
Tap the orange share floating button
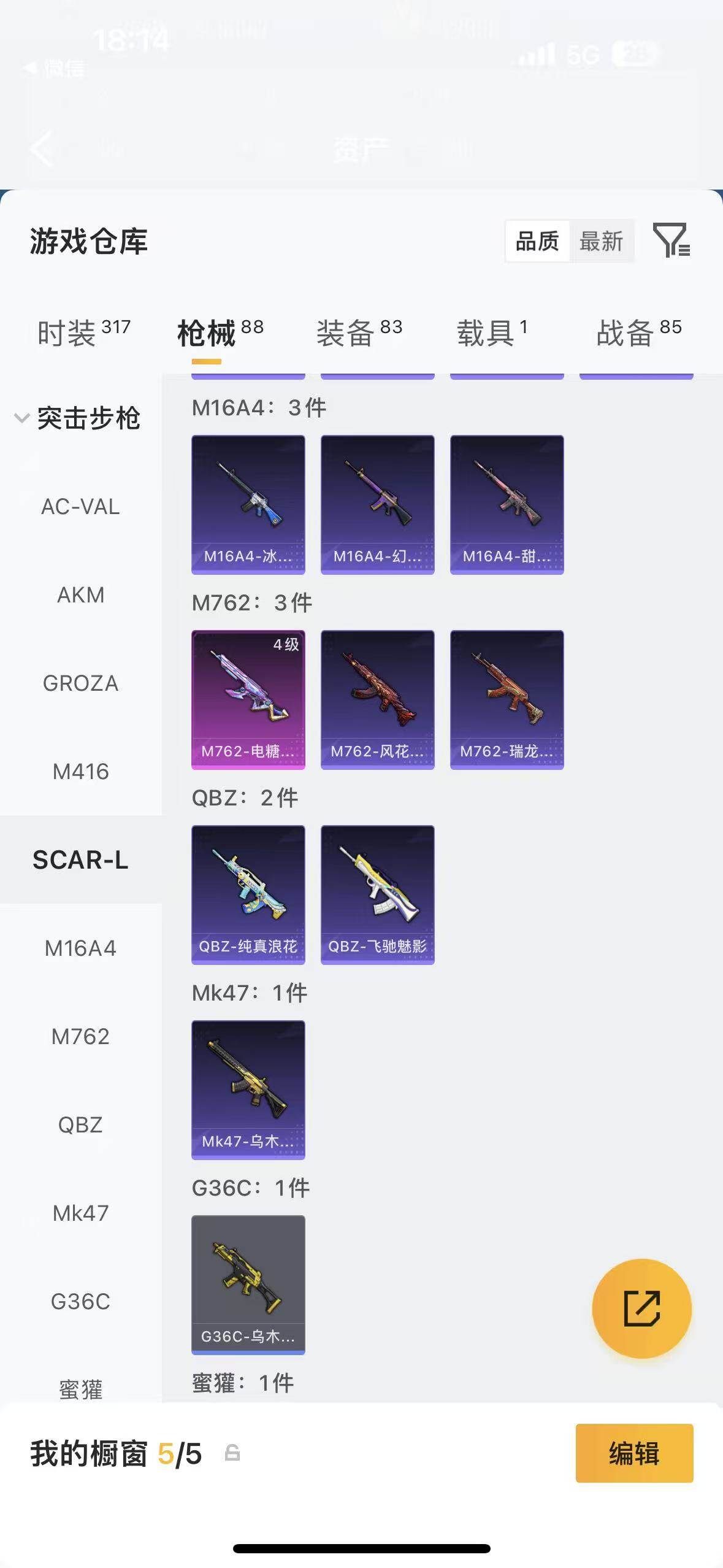pos(641,1308)
